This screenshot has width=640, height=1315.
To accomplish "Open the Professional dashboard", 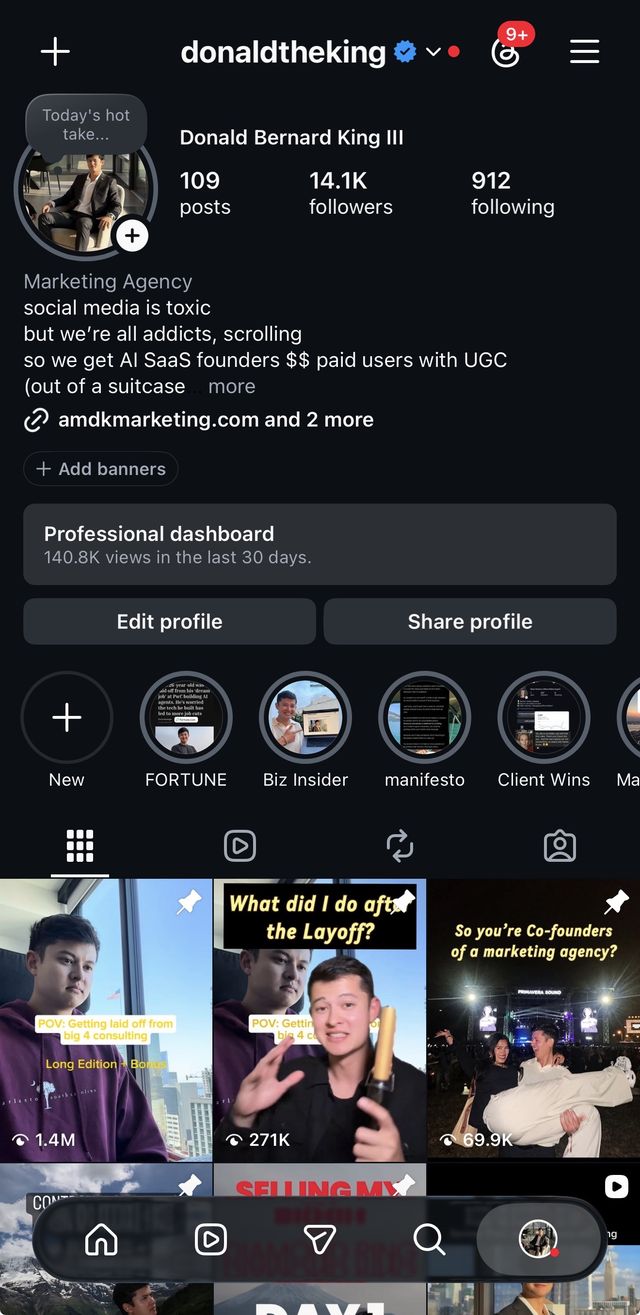I will 320,544.
